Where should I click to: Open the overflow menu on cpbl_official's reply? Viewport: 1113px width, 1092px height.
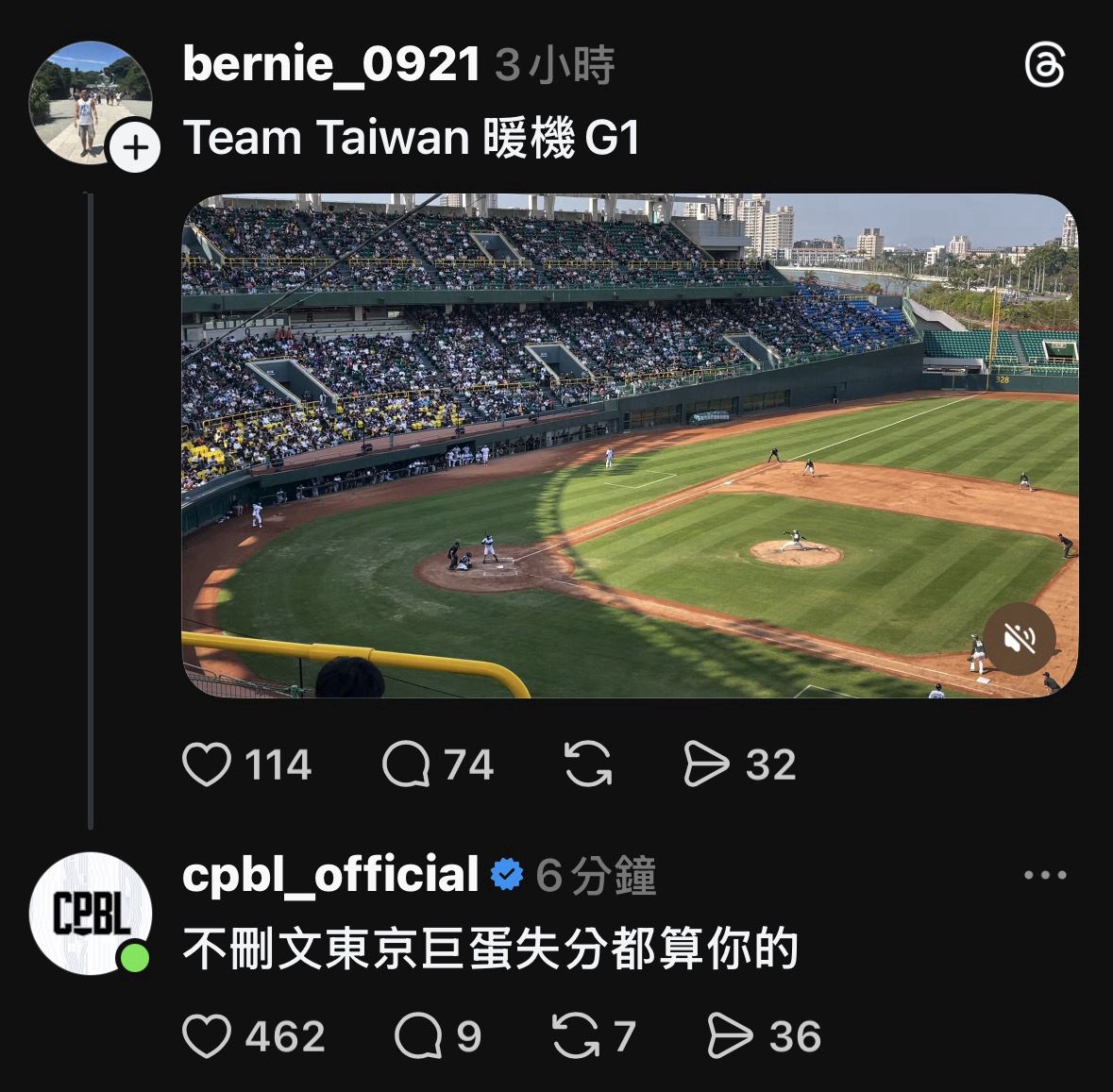point(1045,875)
